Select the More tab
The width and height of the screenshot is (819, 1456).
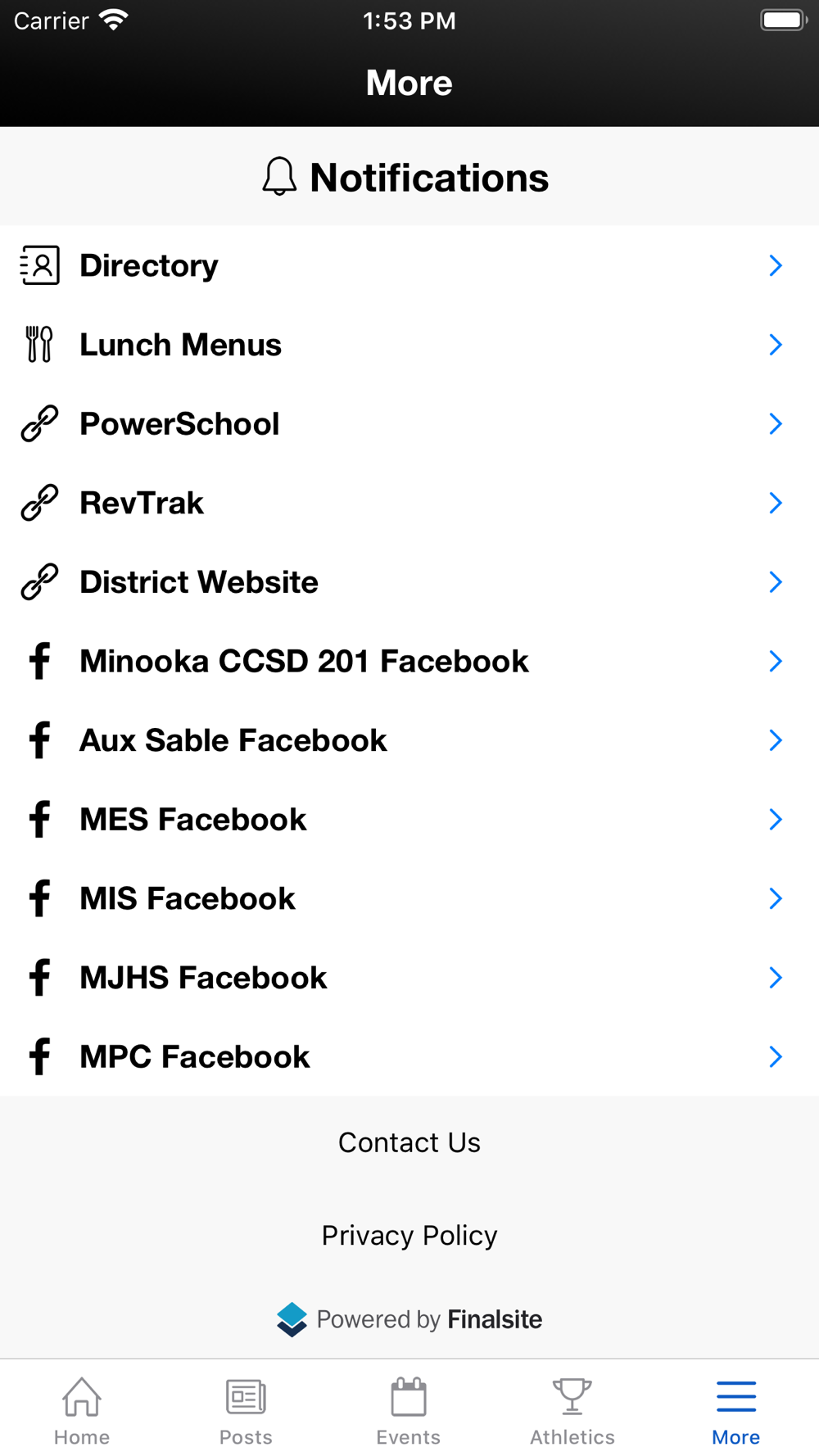(736, 1411)
